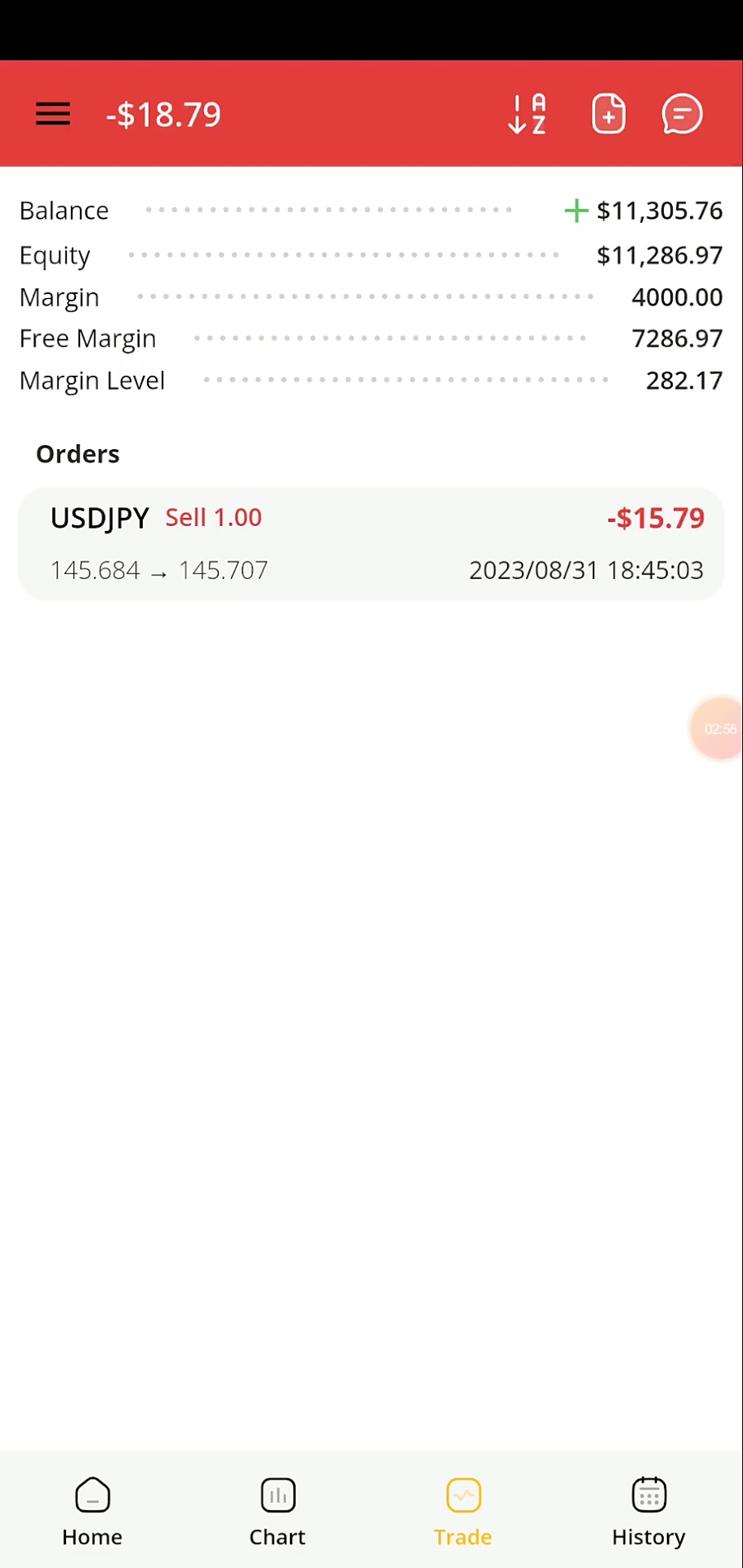Open the chat messages icon
The height and width of the screenshot is (1568, 743).
(682, 114)
